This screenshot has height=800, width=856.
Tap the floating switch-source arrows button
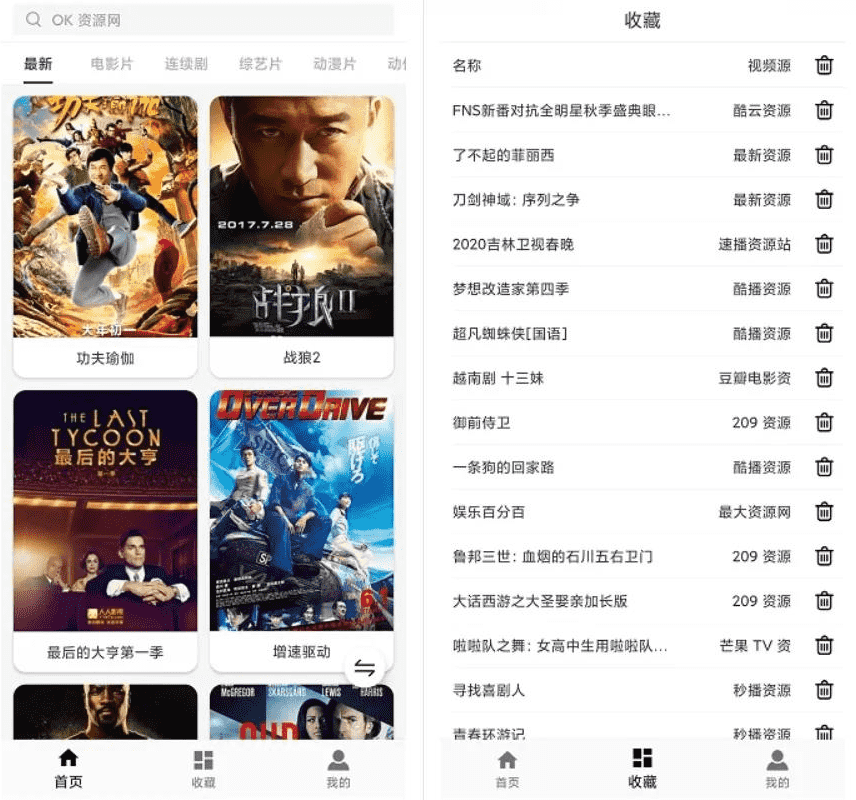pyautogui.click(x=366, y=667)
